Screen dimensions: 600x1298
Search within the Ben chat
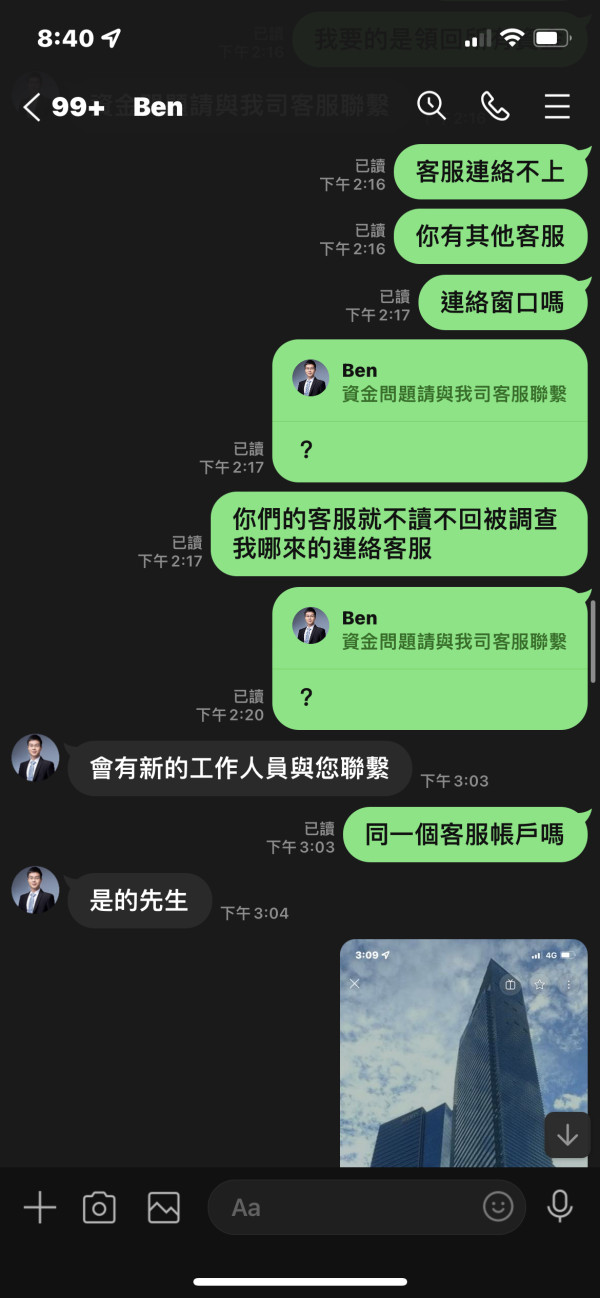click(431, 105)
